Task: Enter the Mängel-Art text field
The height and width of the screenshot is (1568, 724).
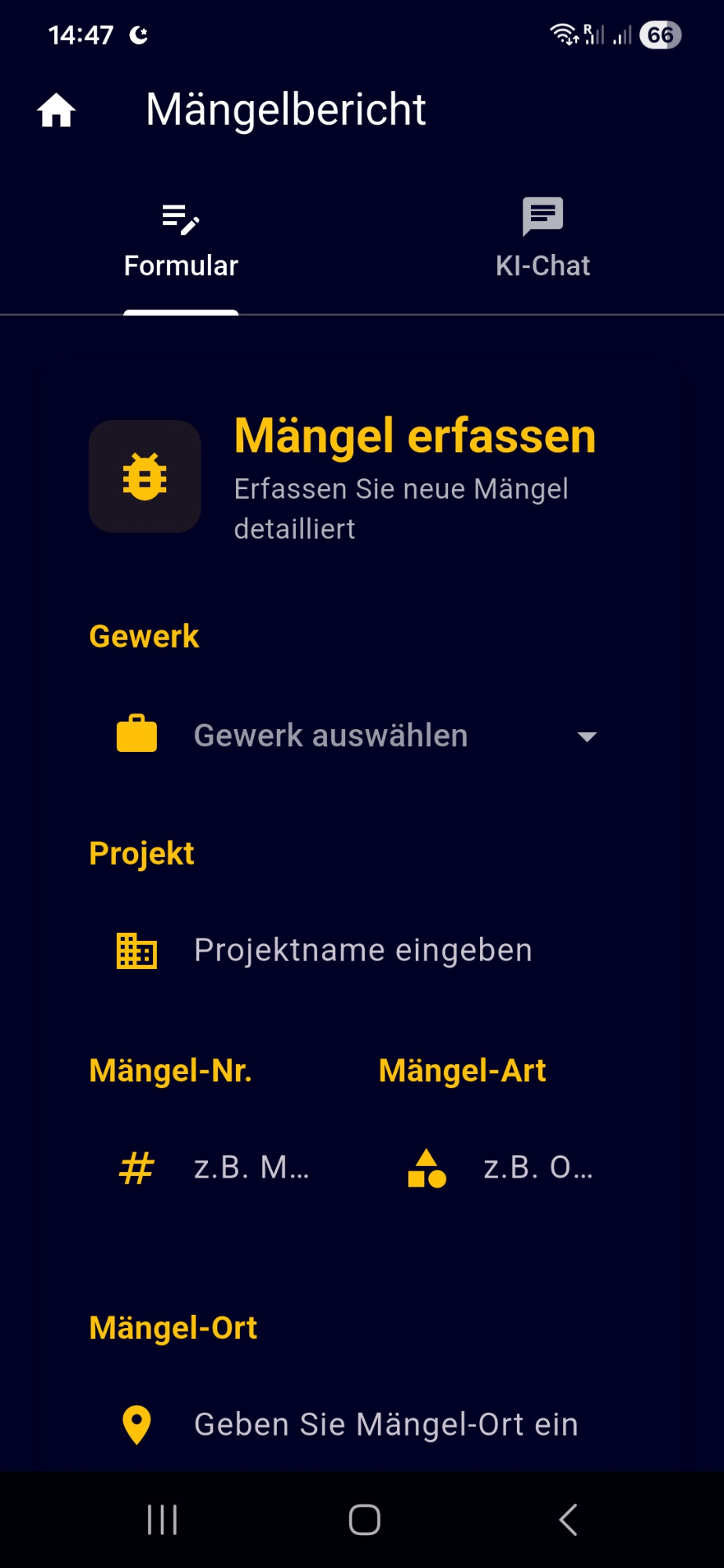Action: 537,1167
